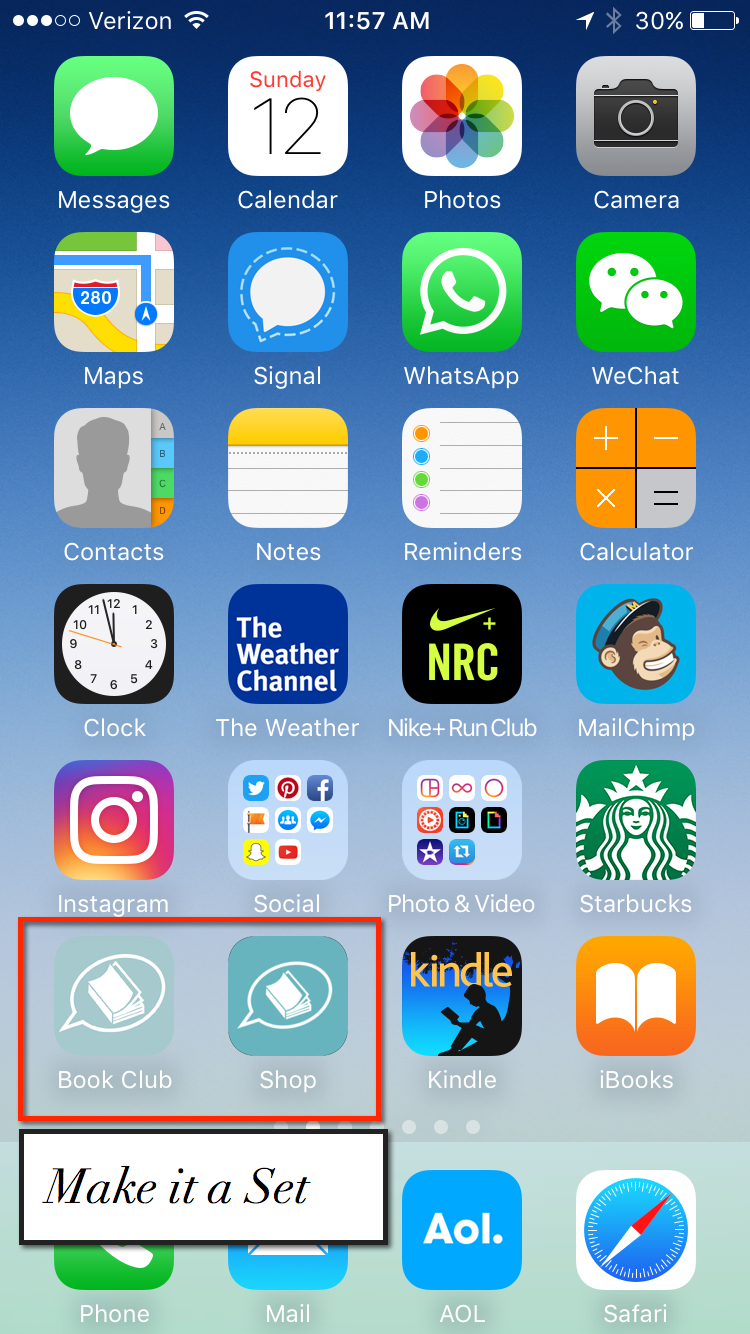Open The Weather Channel app
Screen dimensions: 750x1334
(287, 643)
